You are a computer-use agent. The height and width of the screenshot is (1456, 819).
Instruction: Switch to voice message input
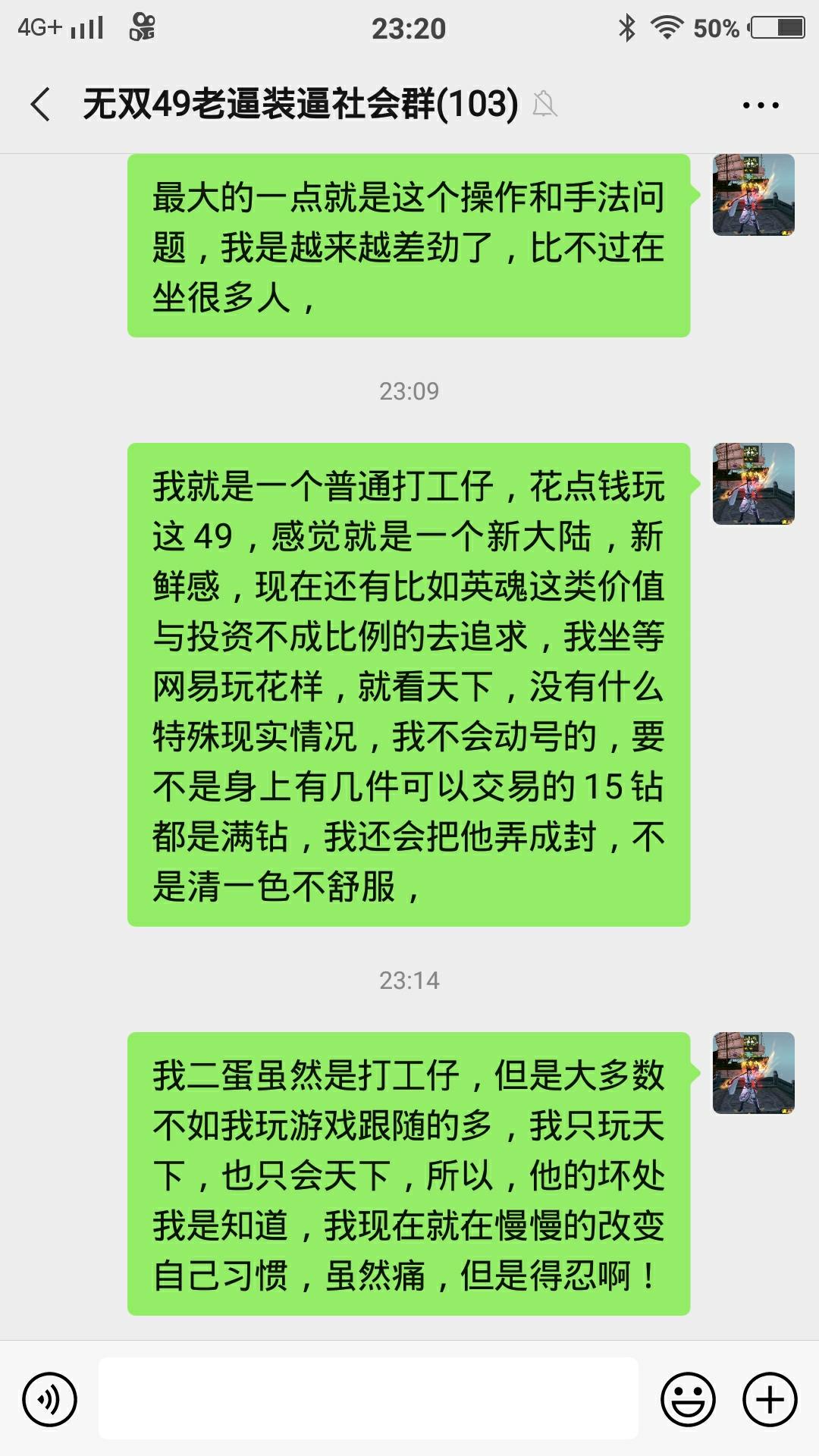click(50, 1399)
